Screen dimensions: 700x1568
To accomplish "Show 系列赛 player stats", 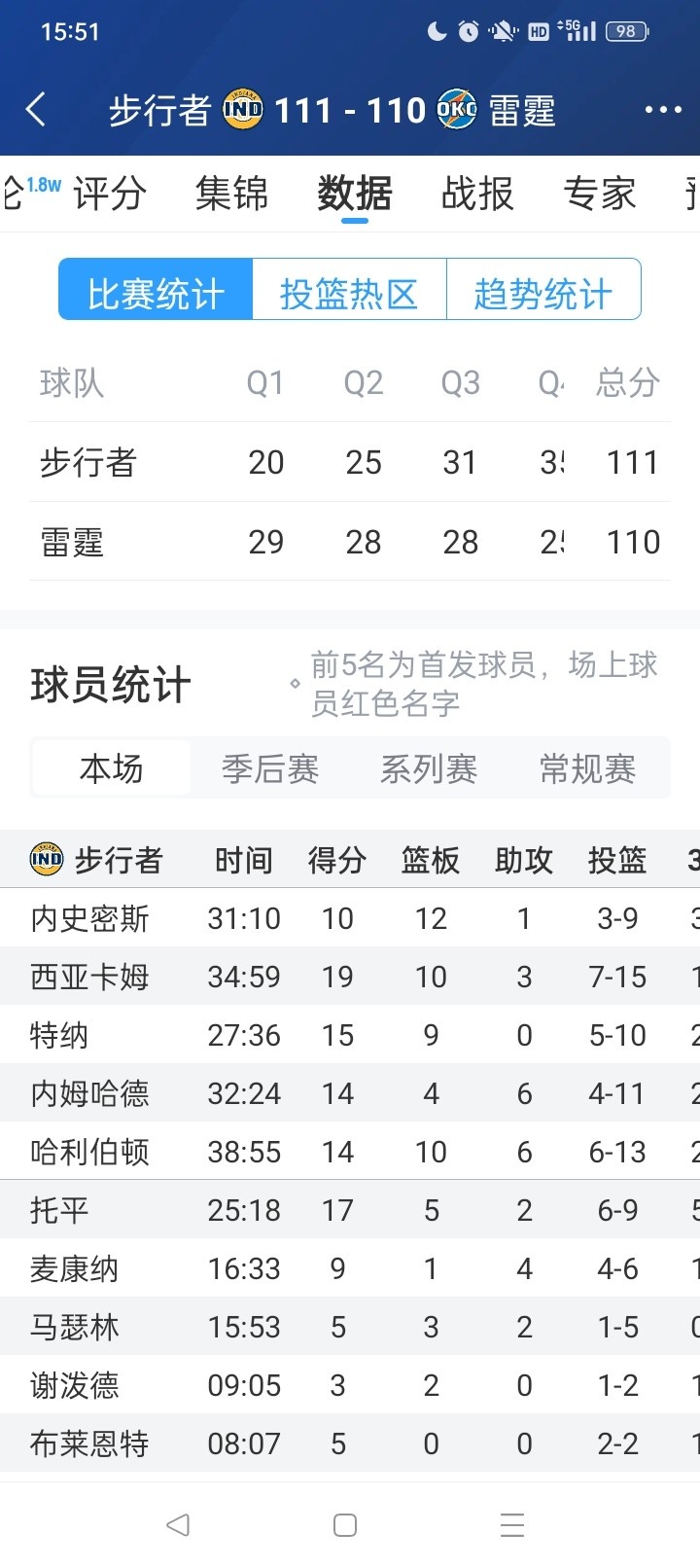I will (x=429, y=769).
